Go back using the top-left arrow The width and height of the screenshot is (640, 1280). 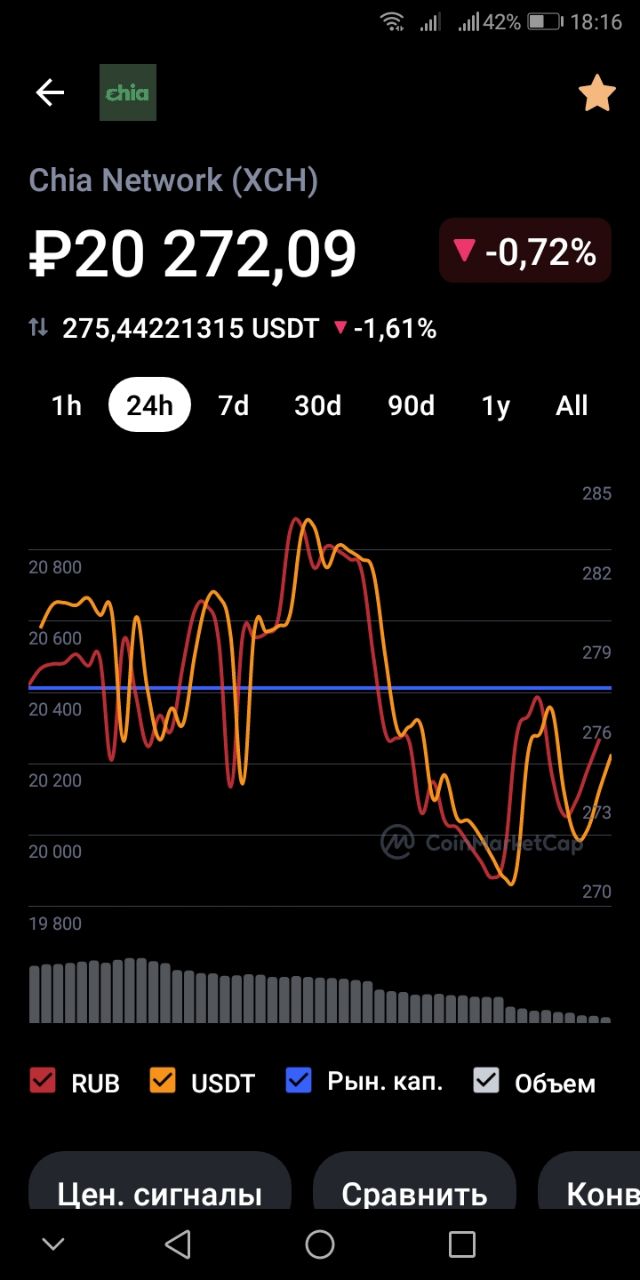click(50, 93)
